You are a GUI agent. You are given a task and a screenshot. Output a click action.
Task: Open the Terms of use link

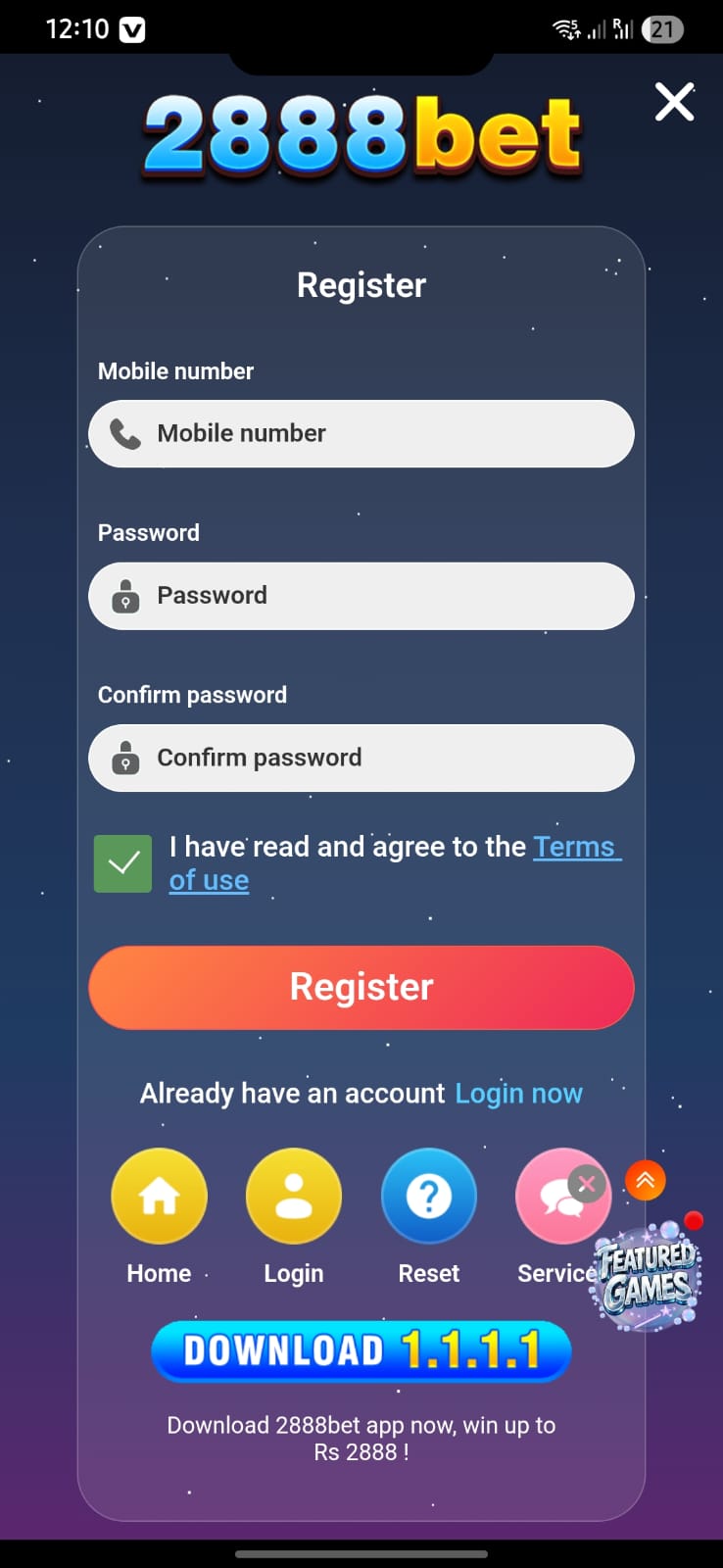coord(576,847)
